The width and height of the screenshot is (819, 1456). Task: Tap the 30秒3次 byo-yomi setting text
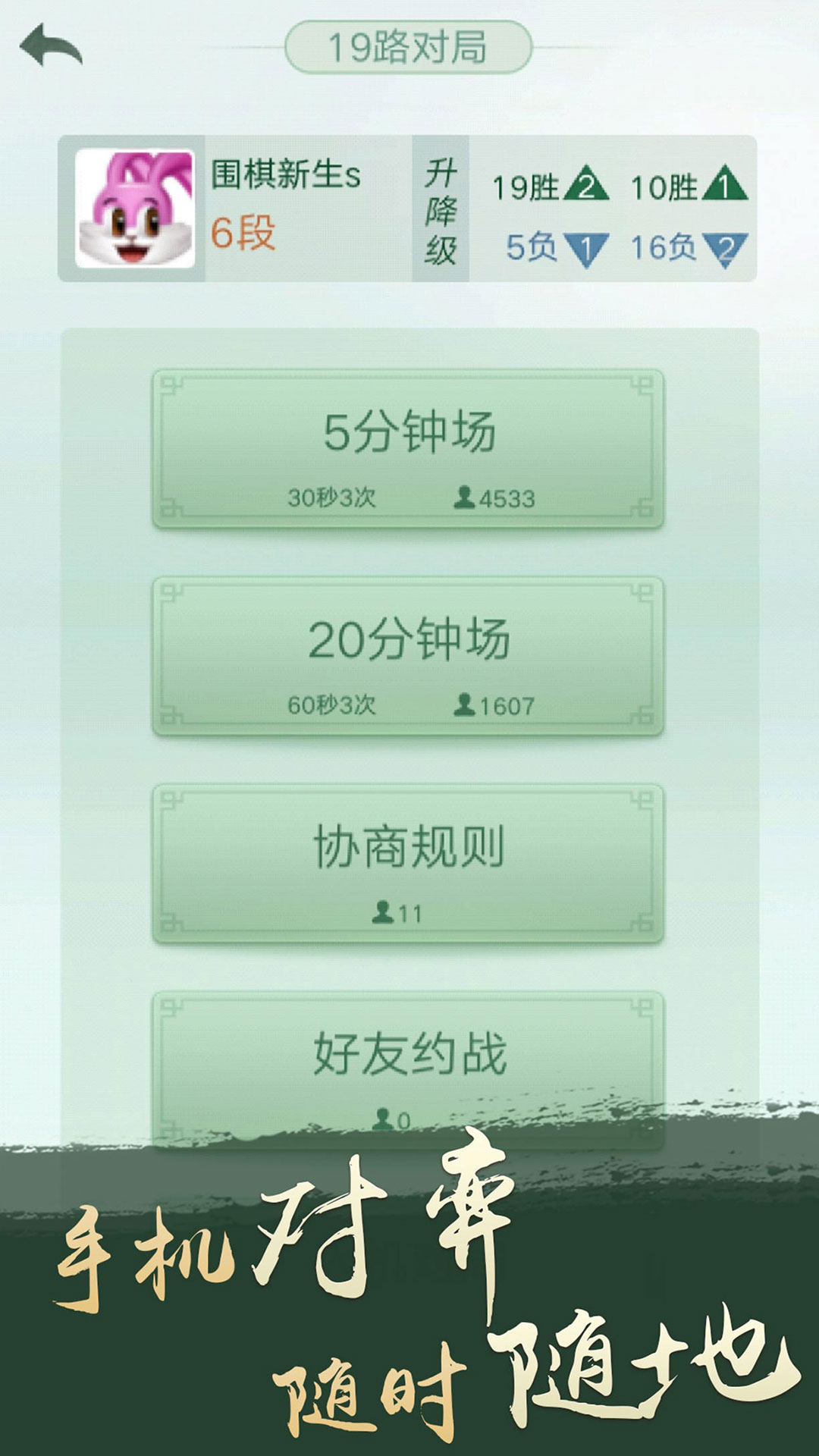point(332,498)
